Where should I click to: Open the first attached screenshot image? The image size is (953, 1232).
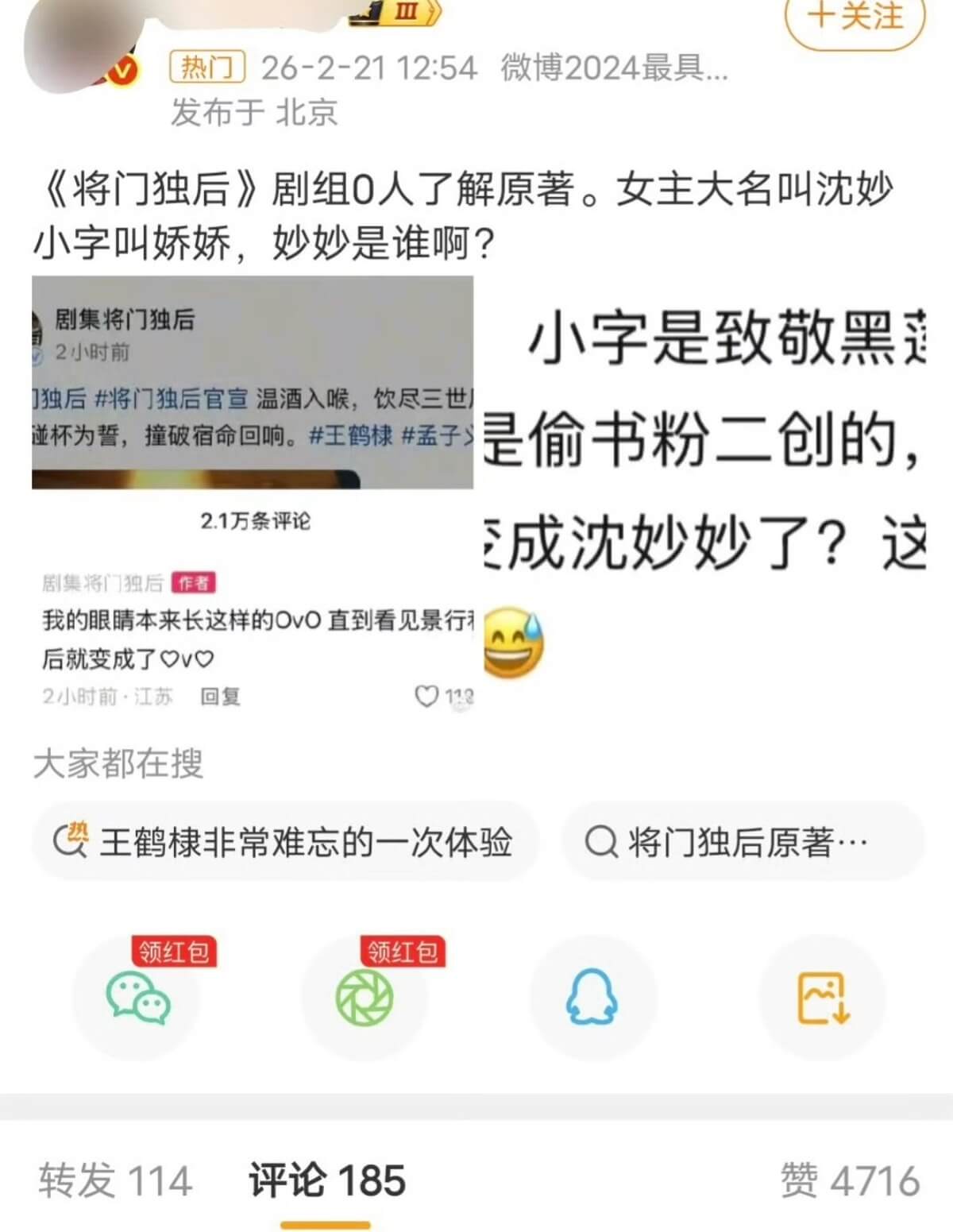253,492
